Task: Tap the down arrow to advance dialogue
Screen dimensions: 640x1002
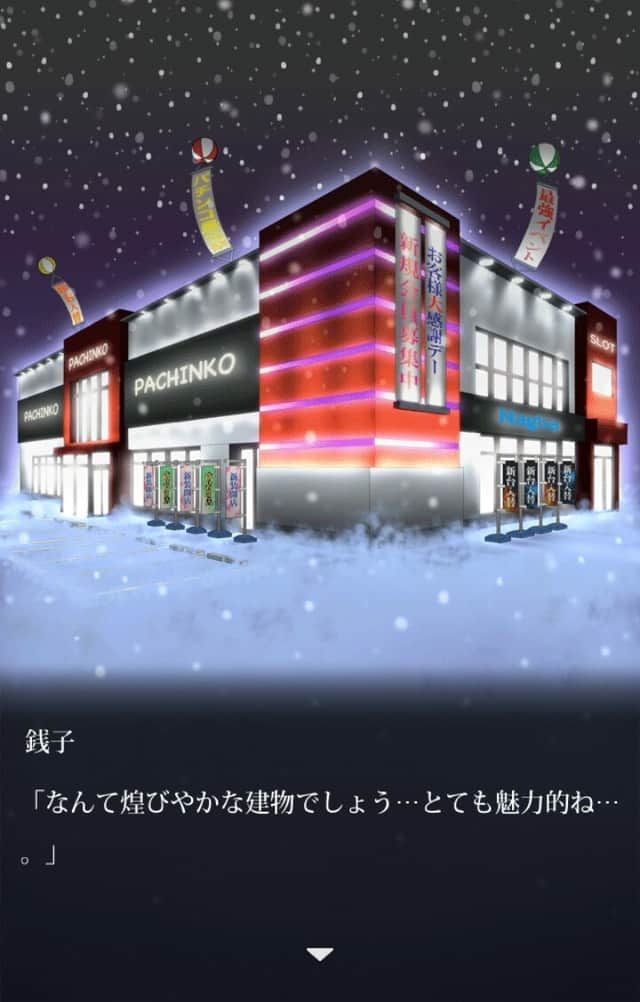Action: pos(320,954)
